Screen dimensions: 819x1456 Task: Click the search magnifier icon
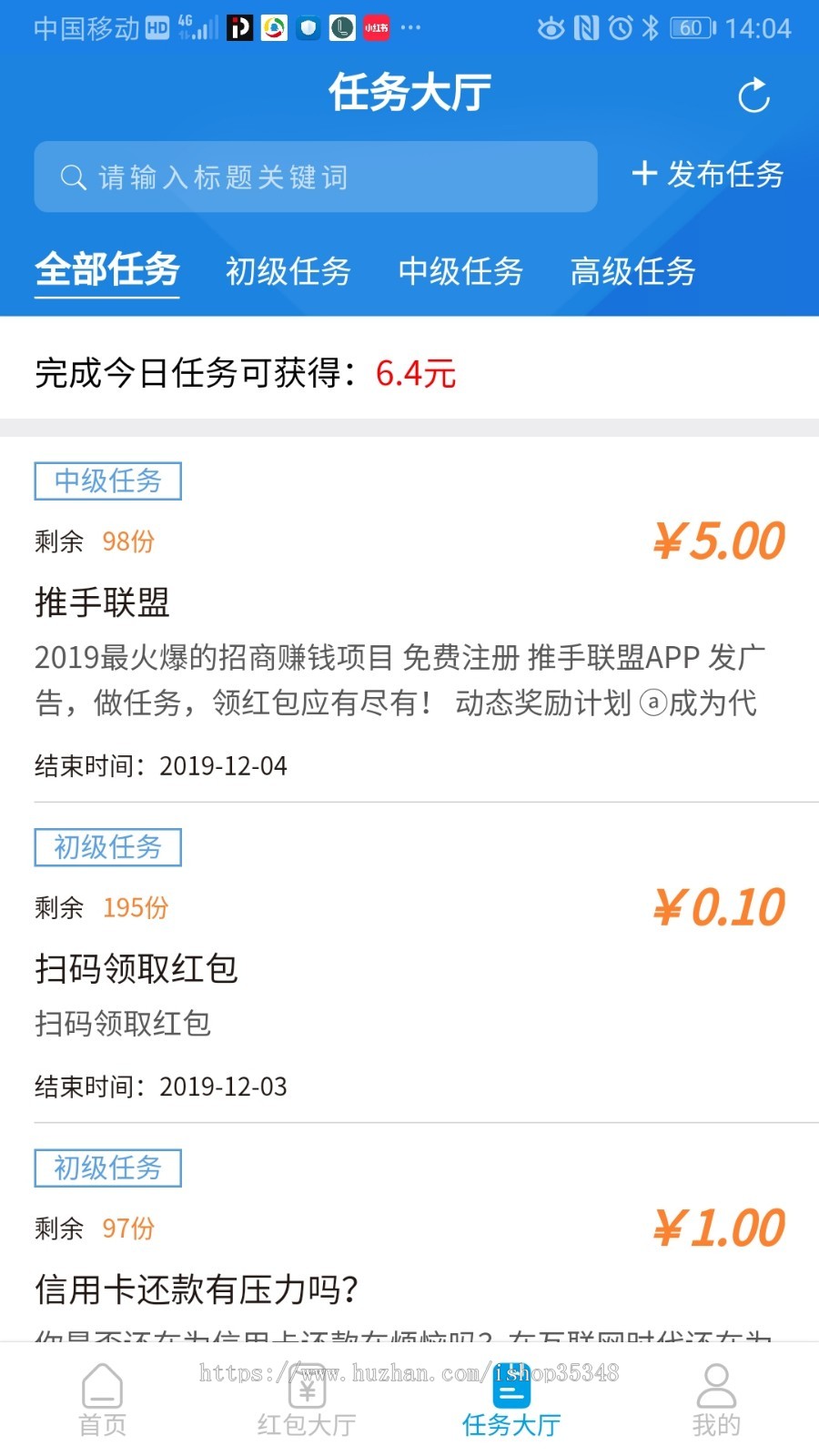click(x=72, y=177)
